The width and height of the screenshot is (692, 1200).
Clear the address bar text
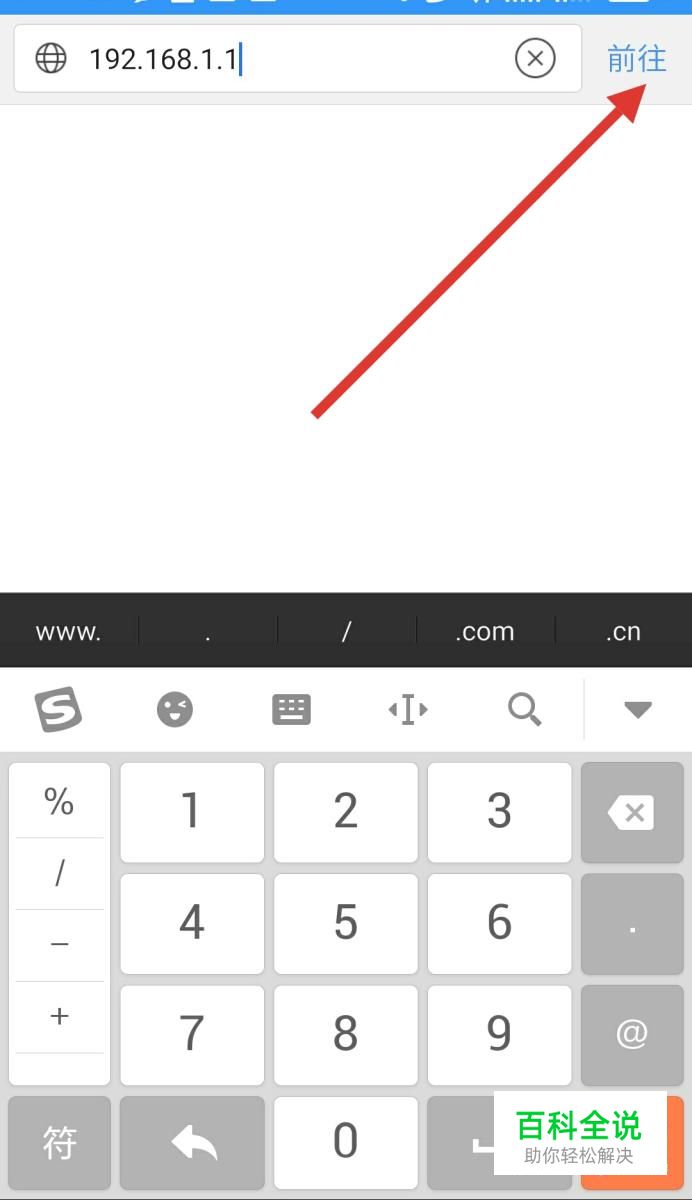tap(535, 59)
